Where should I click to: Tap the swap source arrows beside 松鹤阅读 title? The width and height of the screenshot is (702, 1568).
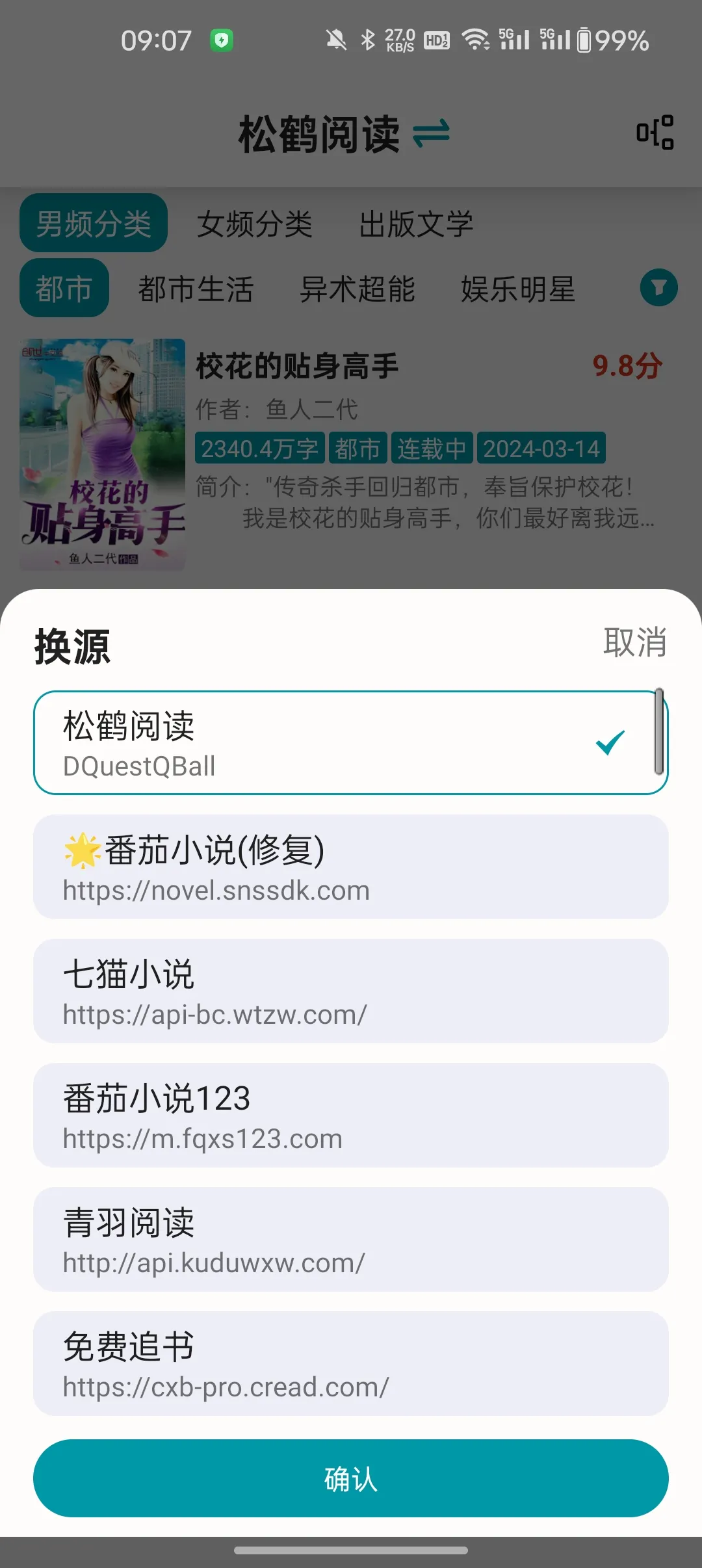432,133
